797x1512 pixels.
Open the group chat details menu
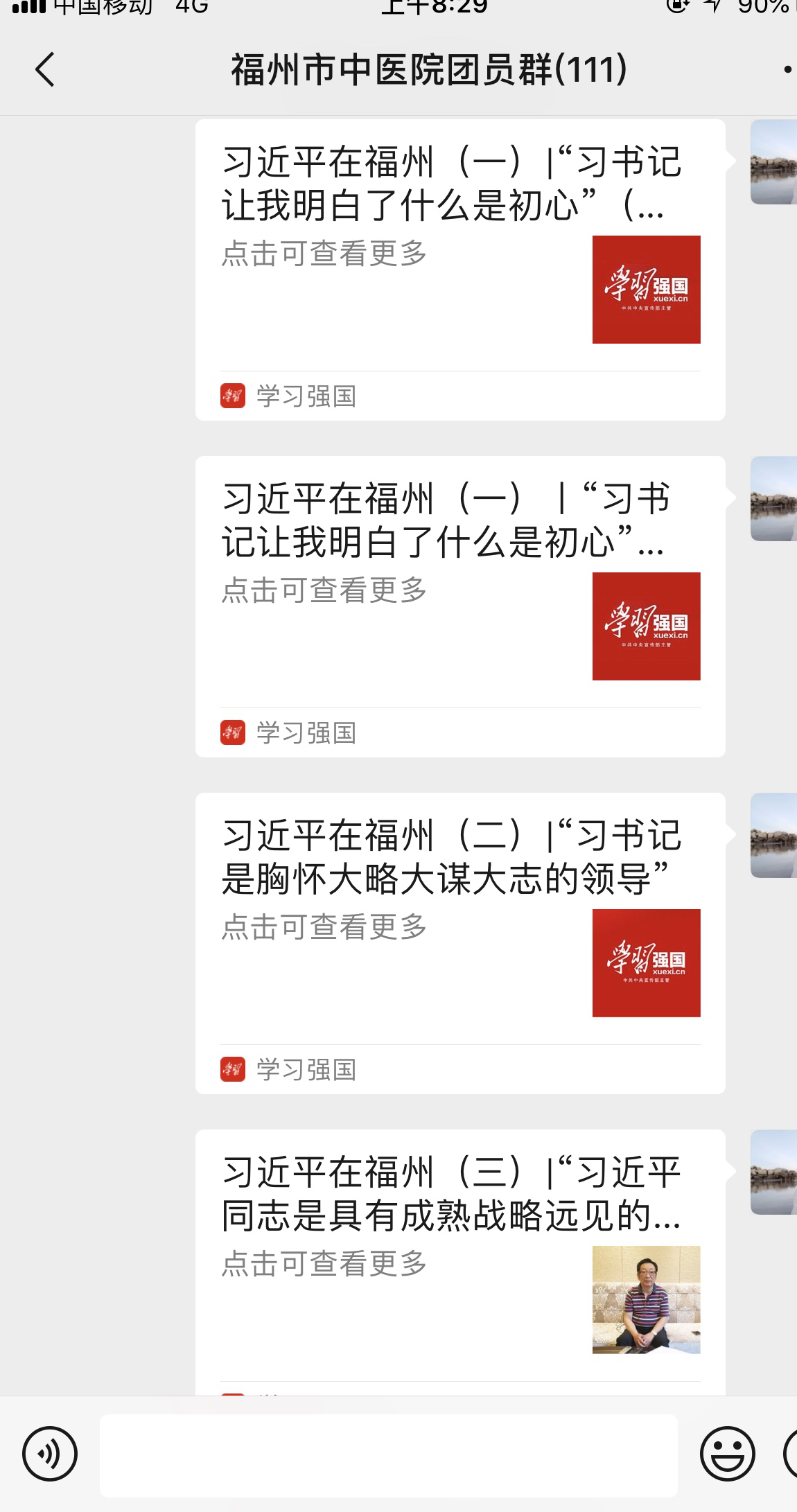(786, 70)
